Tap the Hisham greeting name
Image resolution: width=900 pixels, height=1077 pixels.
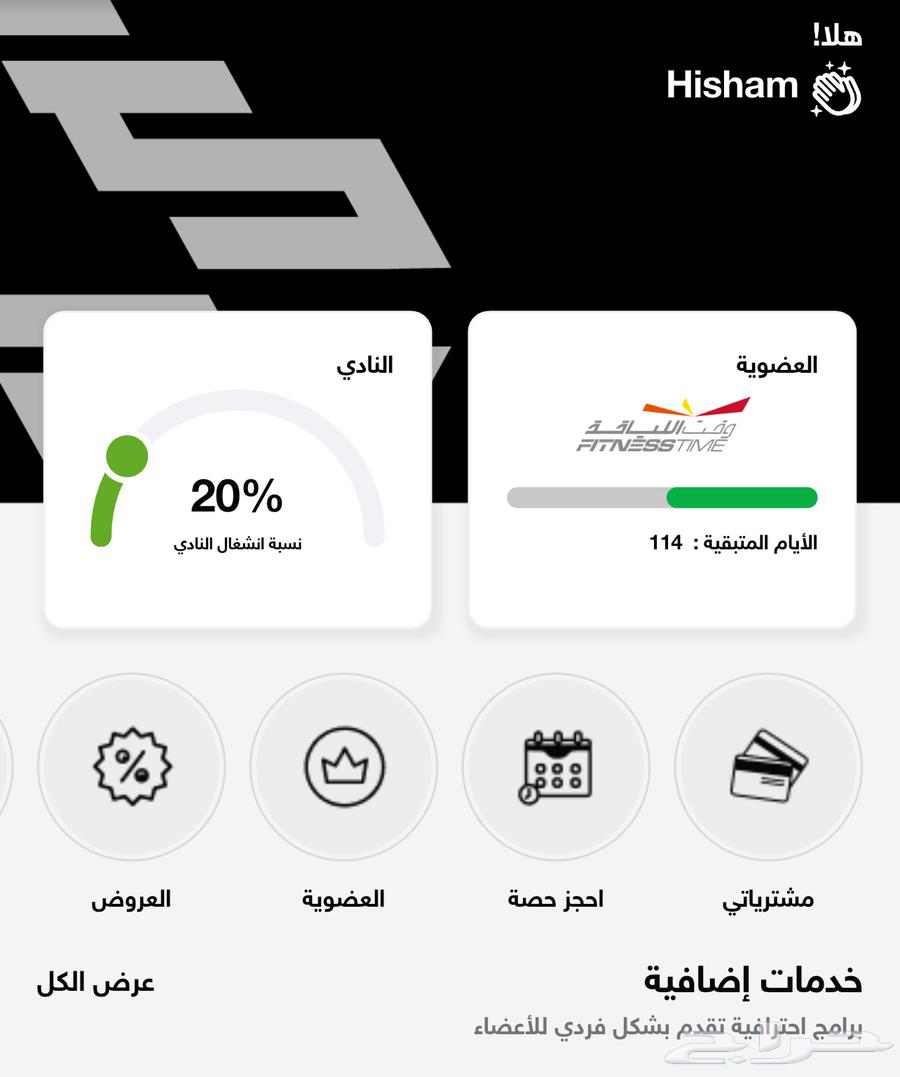pyautogui.click(x=733, y=86)
